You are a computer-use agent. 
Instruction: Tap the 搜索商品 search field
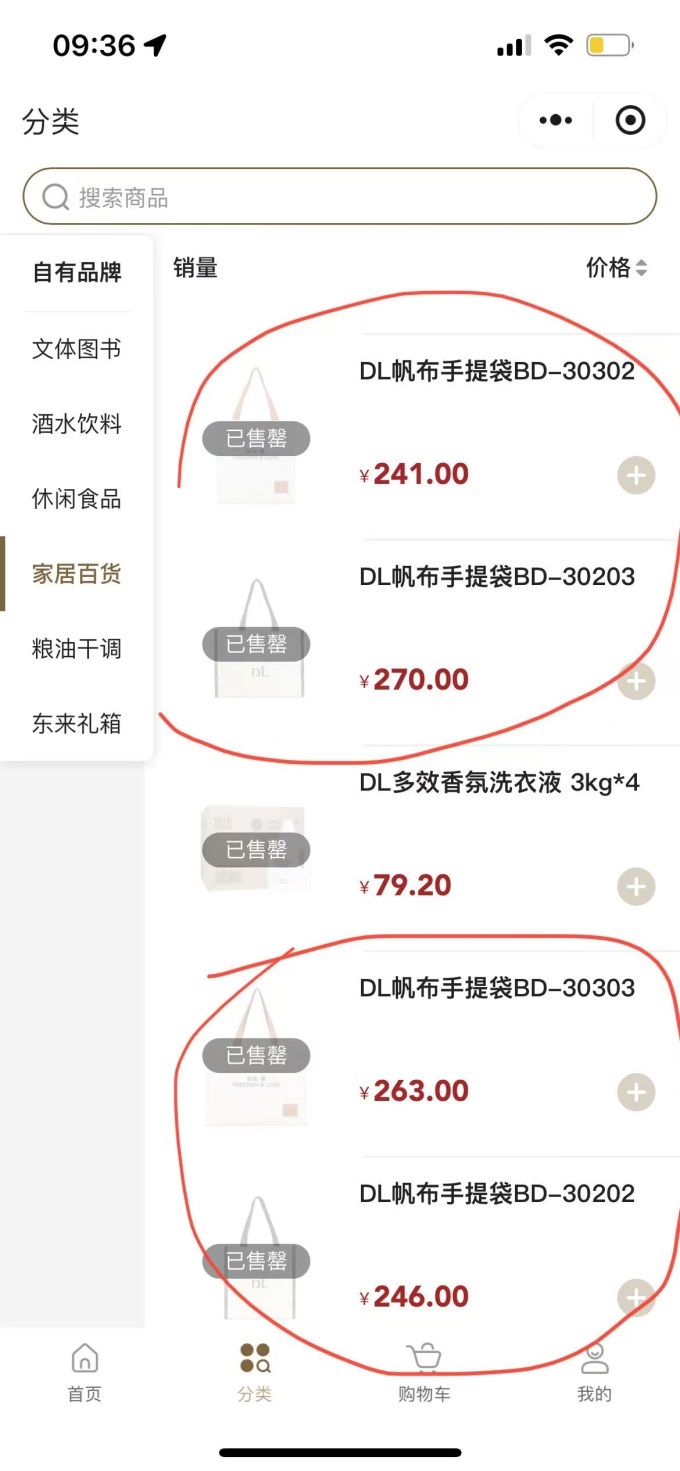[x=340, y=197]
